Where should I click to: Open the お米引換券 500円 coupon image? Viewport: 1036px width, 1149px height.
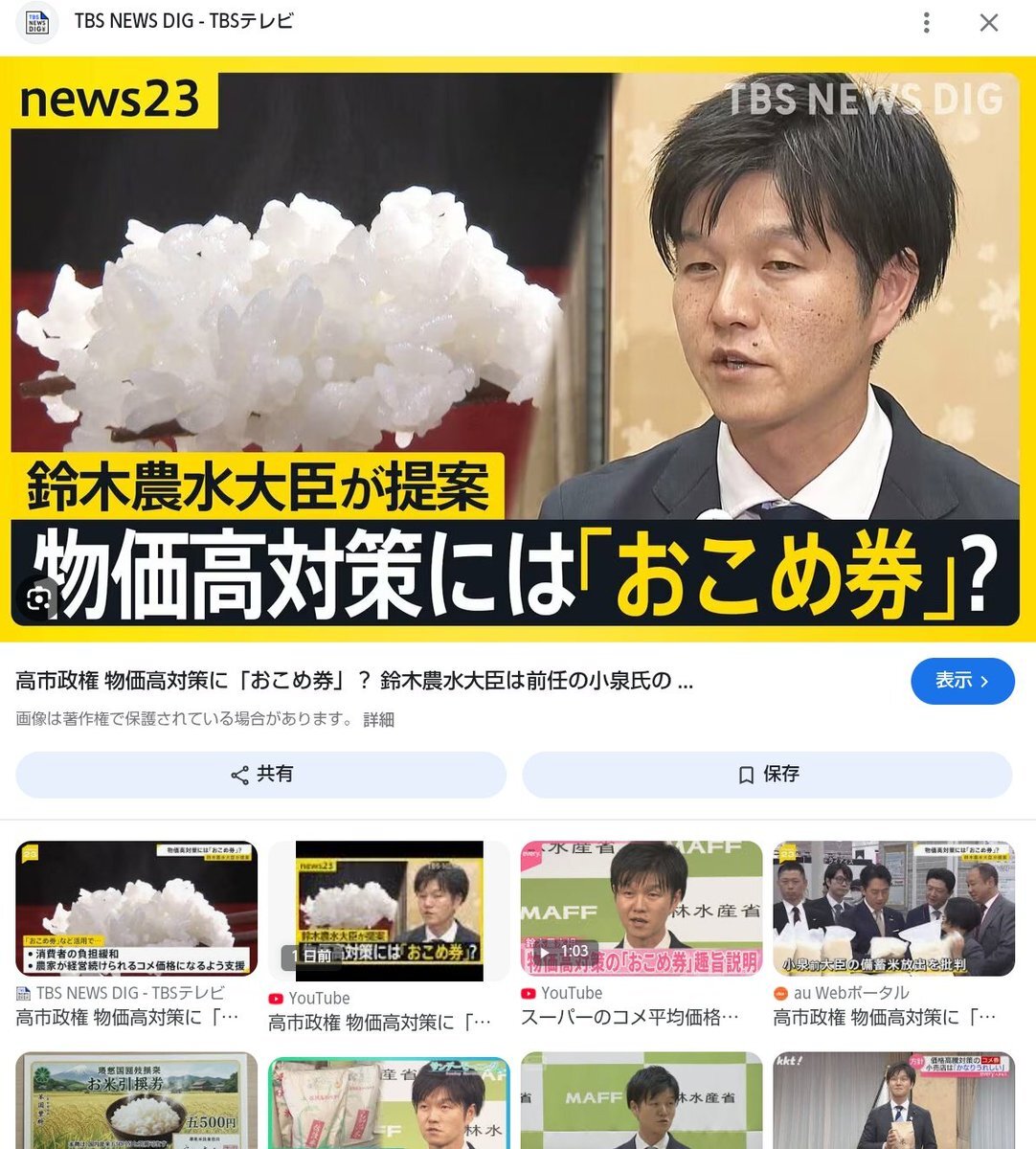click(x=136, y=1101)
